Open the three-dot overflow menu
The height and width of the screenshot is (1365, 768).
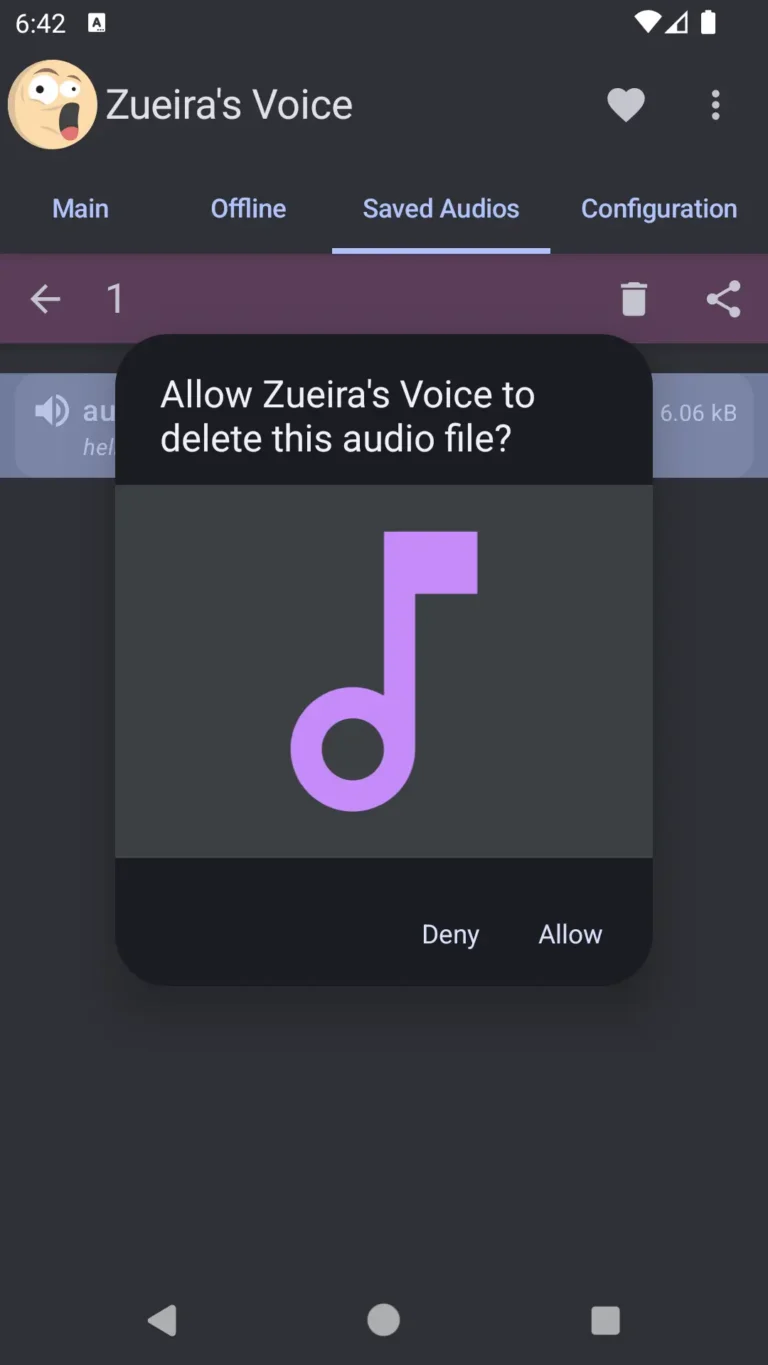tap(716, 104)
